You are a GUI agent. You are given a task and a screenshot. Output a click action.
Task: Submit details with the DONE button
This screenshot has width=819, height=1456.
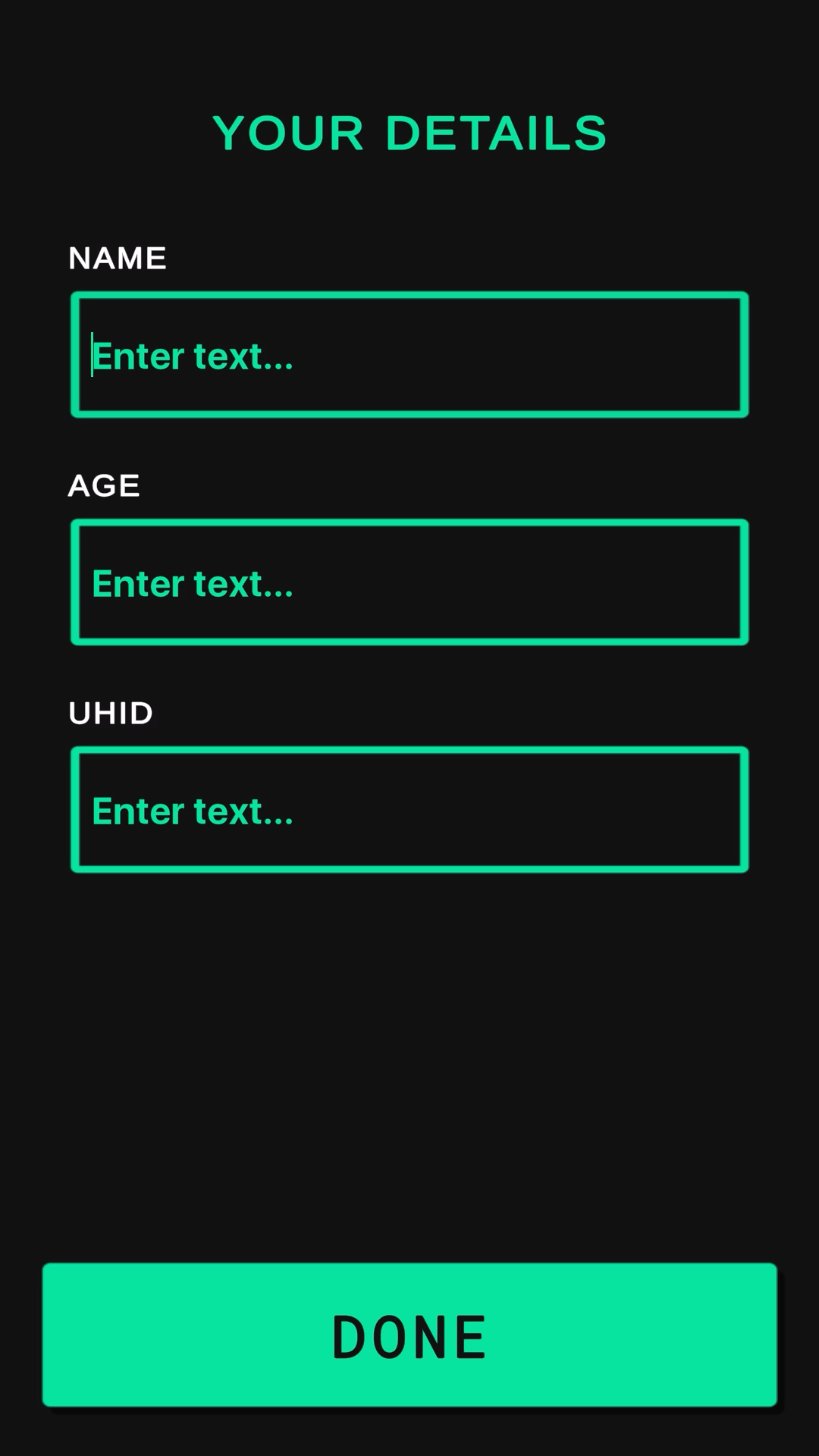pyautogui.click(x=409, y=1335)
